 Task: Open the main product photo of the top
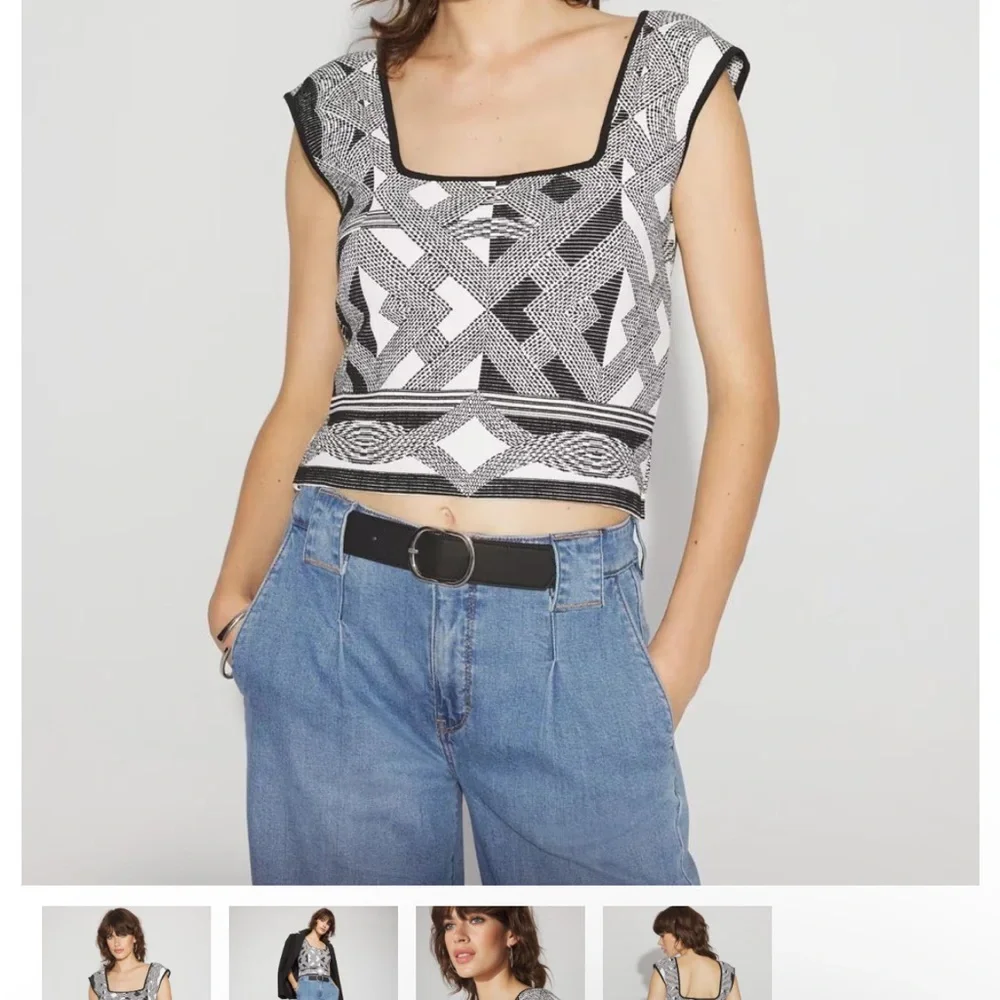coord(500,443)
